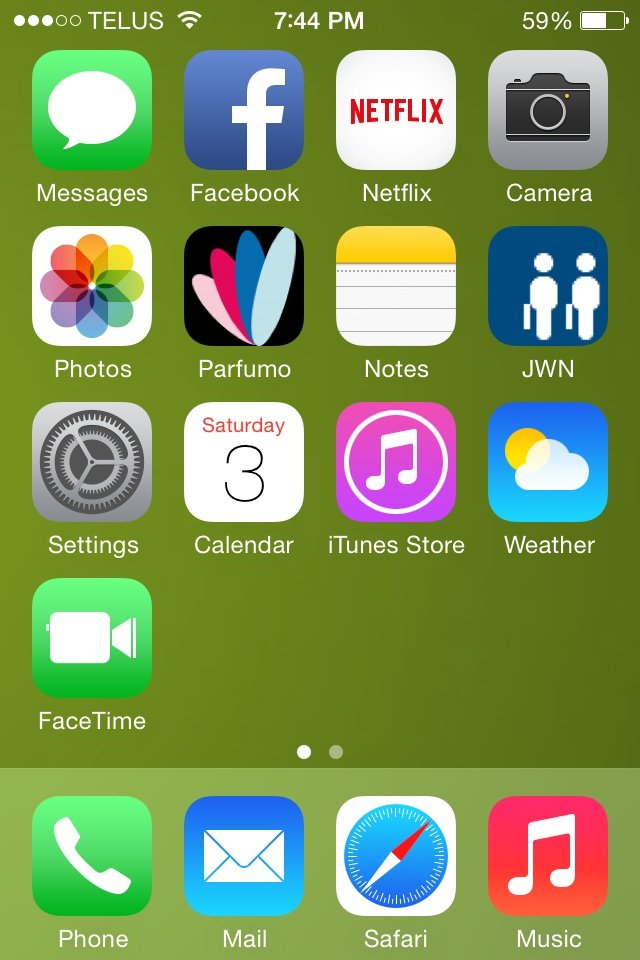This screenshot has height=960, width=640.
Task: Launch the JWN app
Action: click(548, 286)
